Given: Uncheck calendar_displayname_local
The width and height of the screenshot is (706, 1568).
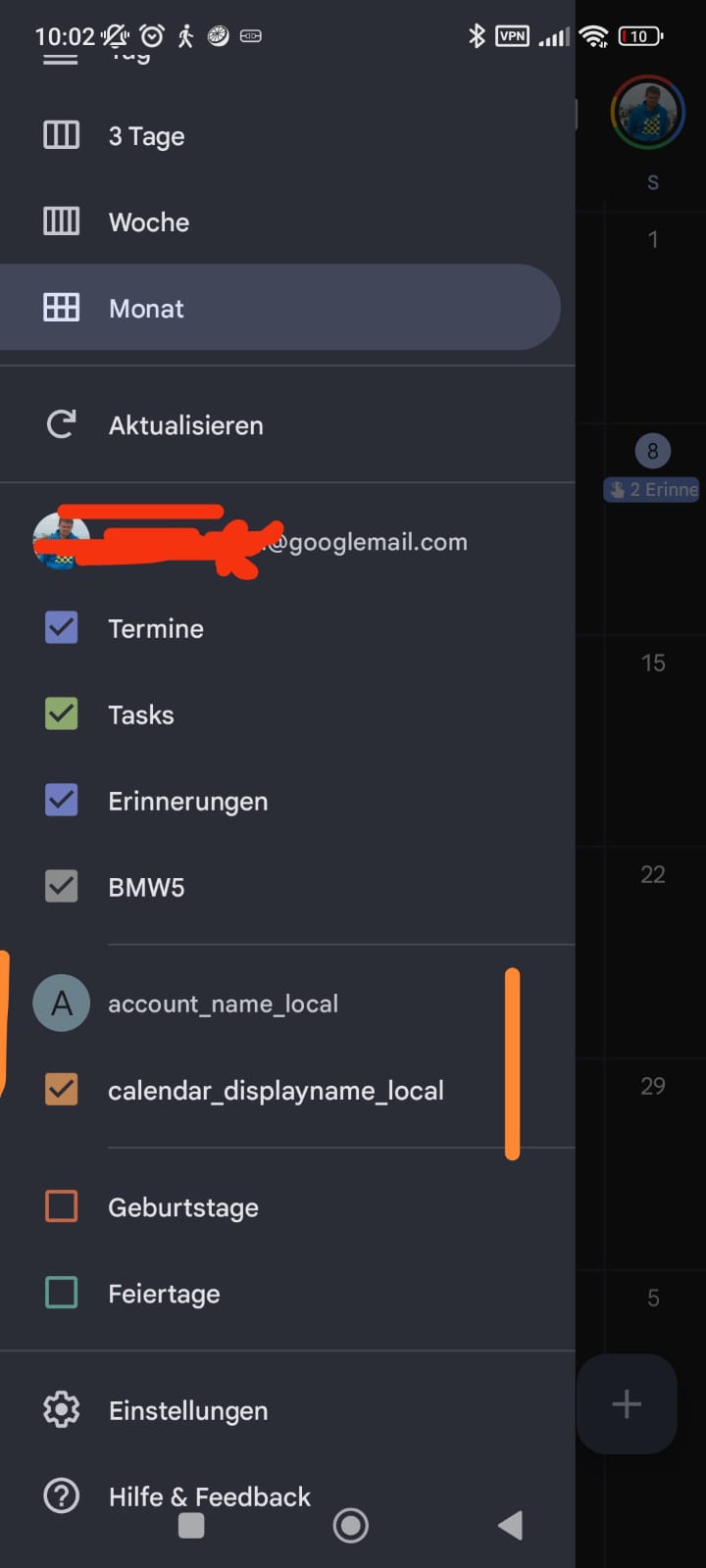Looking at the screenshot, I should click(62, 1090).
